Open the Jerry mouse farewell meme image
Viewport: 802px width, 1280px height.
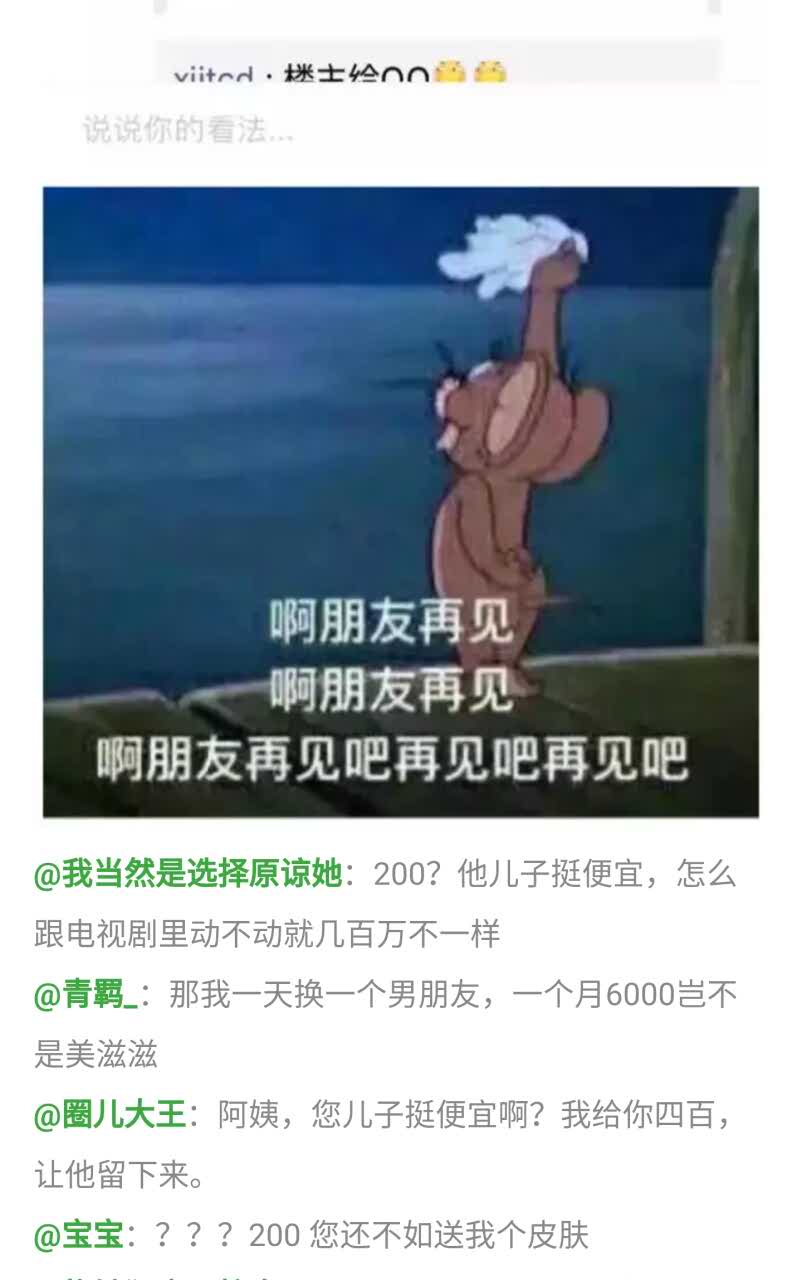click(x=400, y=500)
